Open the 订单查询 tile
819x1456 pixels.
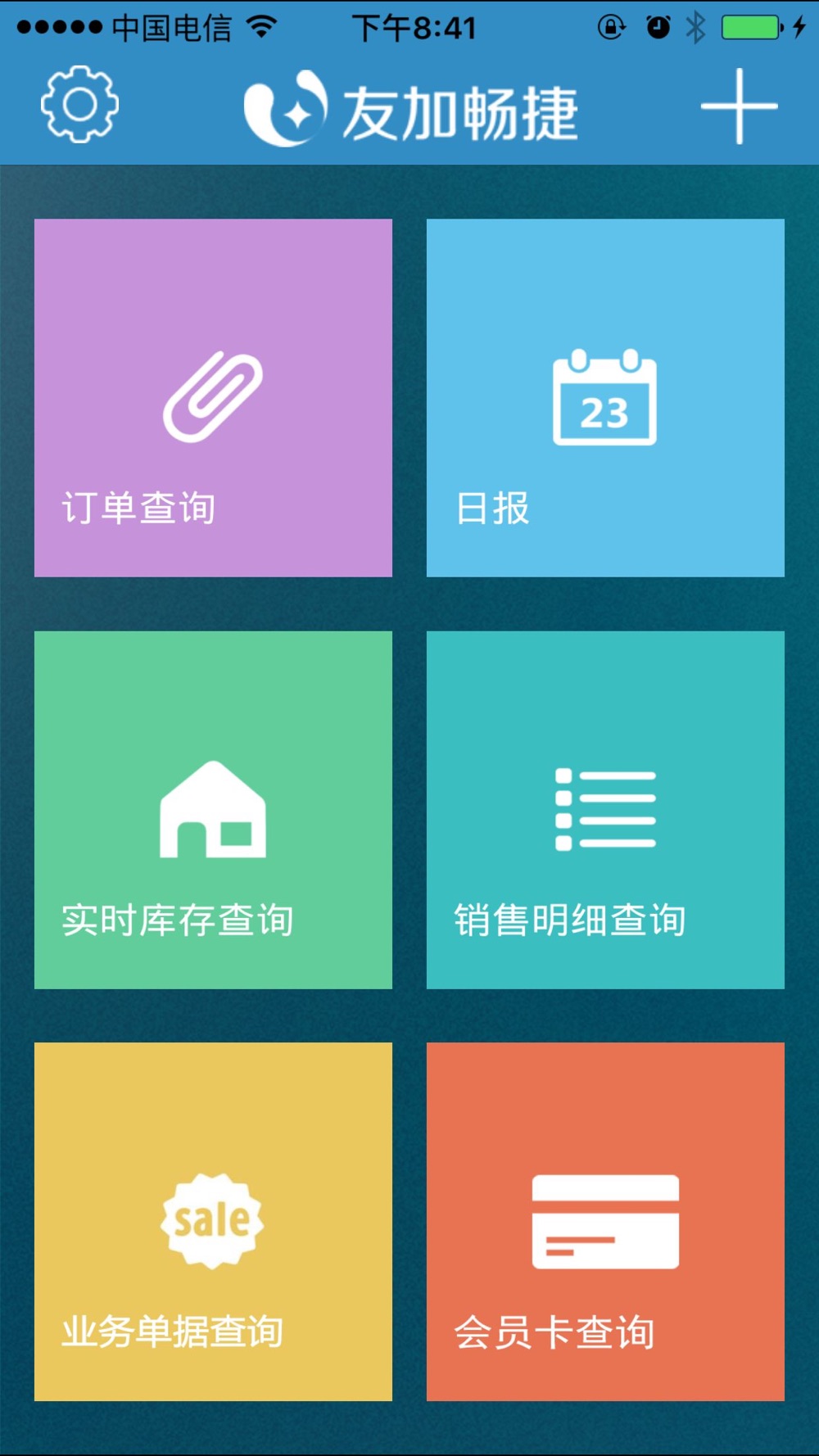213,398
